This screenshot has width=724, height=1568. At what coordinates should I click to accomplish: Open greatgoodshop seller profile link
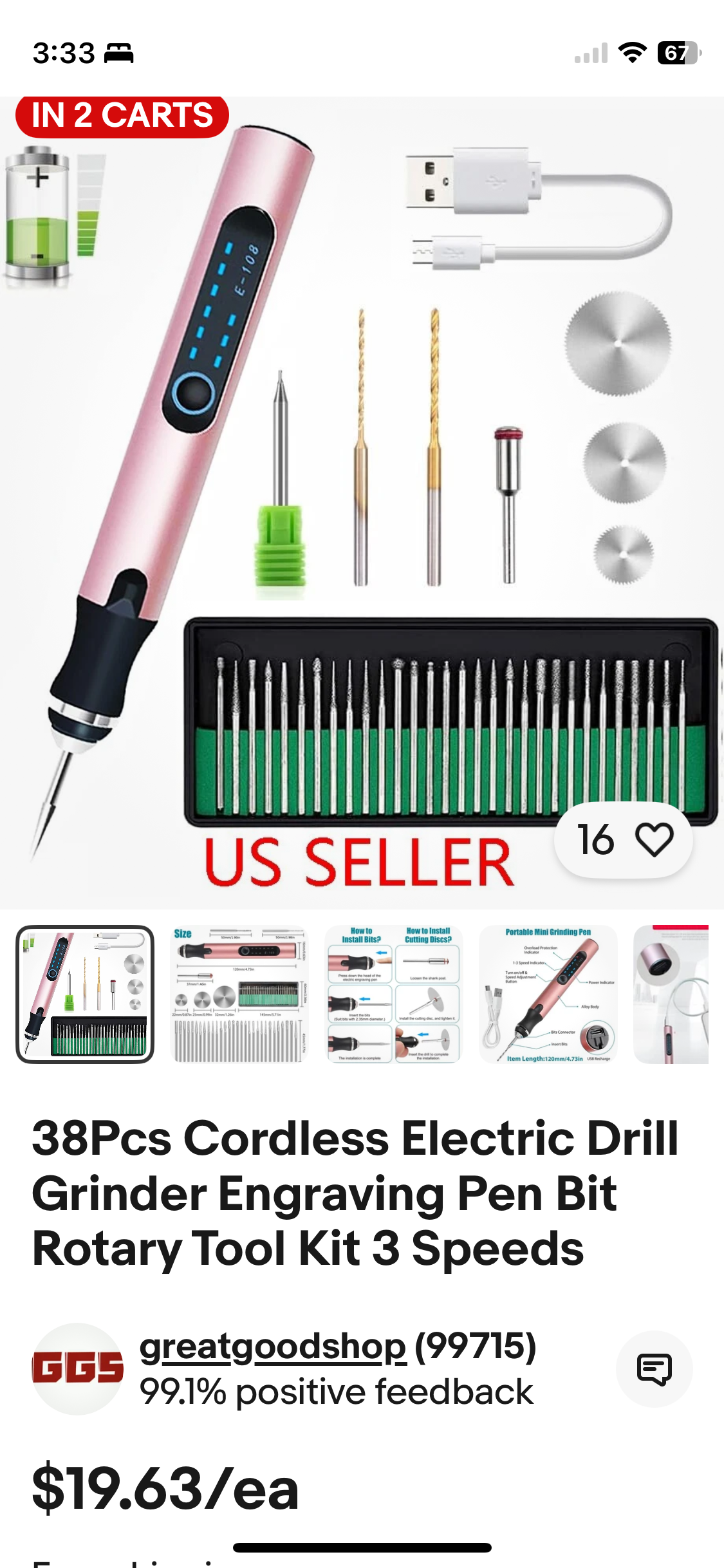pyautogui.click(x=273, y=1347)
